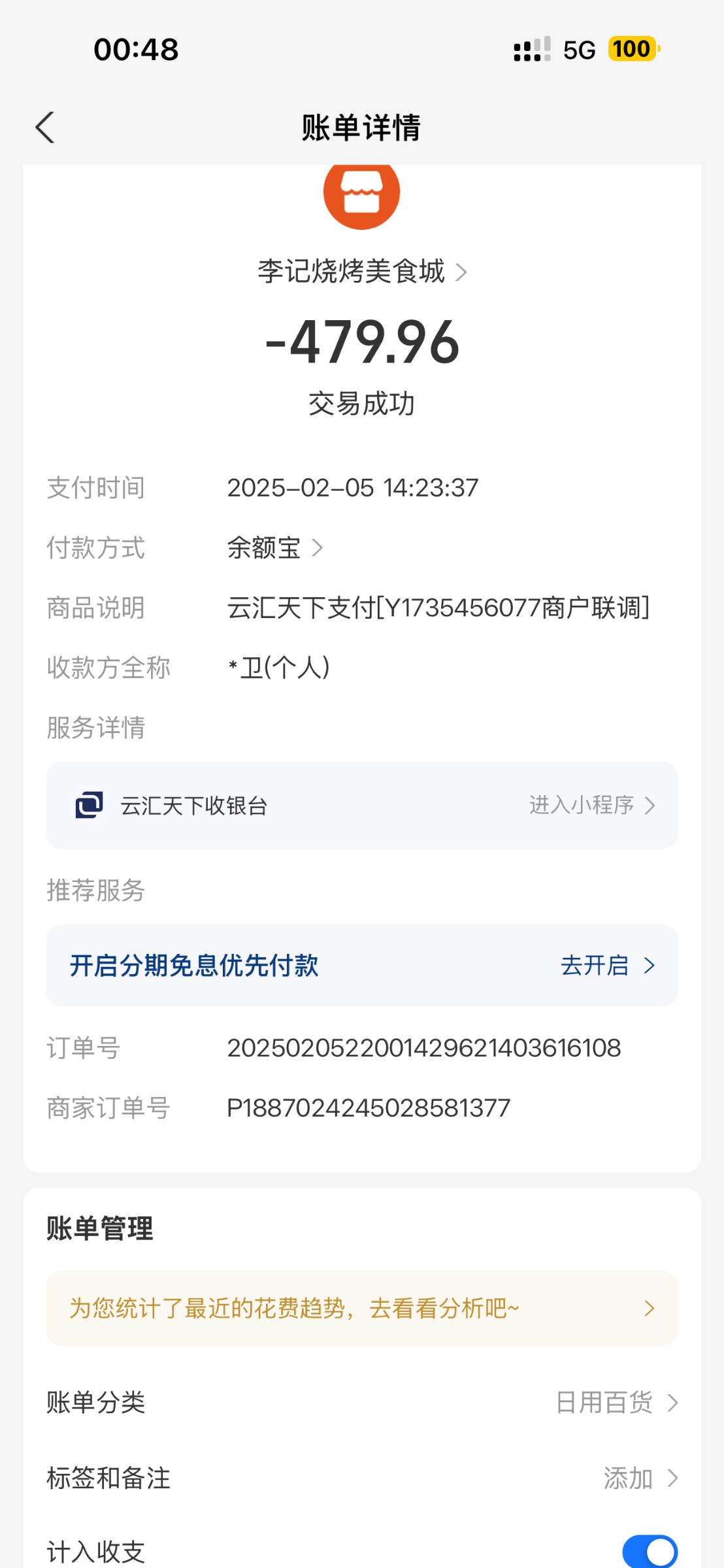Add 标签和备注 tags and notes
The width and height of the screenshot is (724, 1568).
pos(362,1478)
